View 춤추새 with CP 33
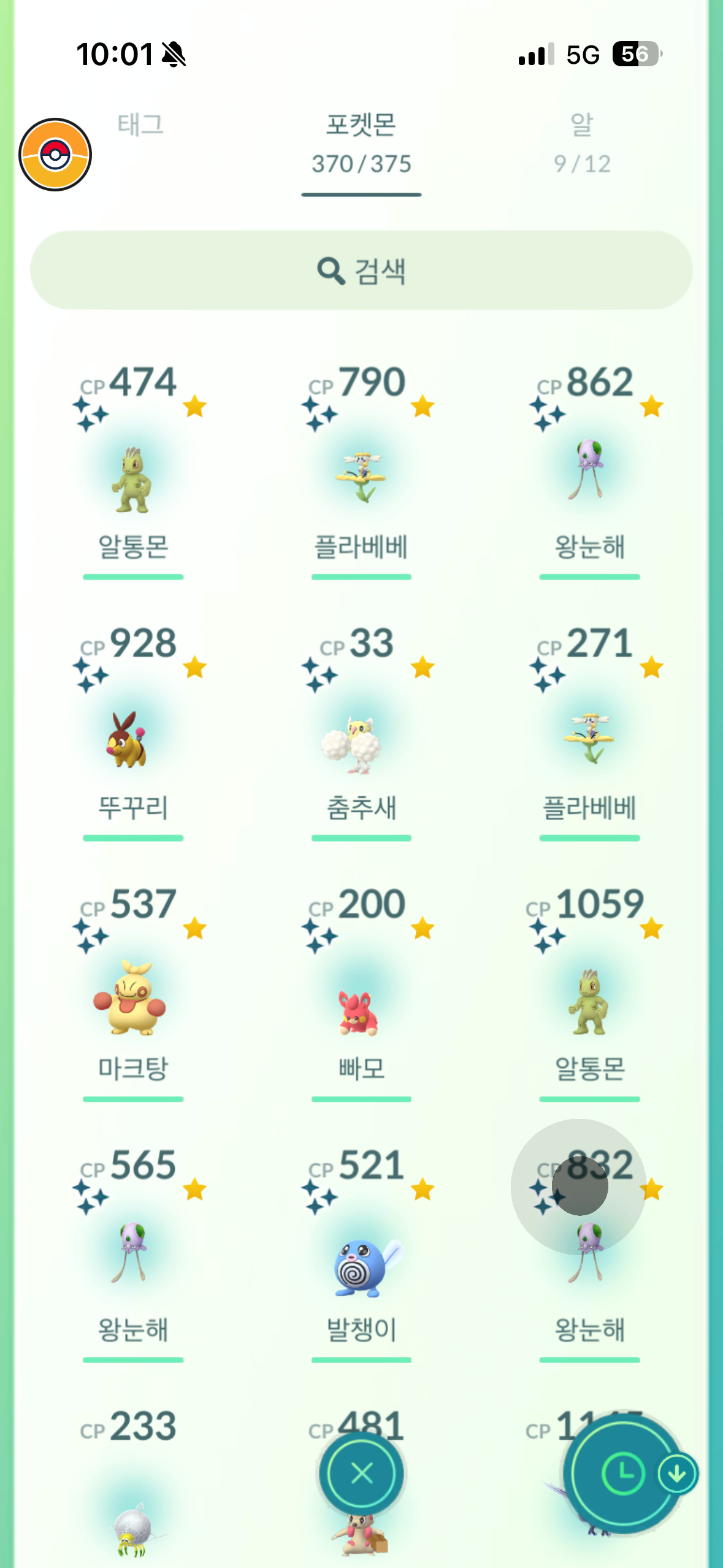 (x=361, y=739)
